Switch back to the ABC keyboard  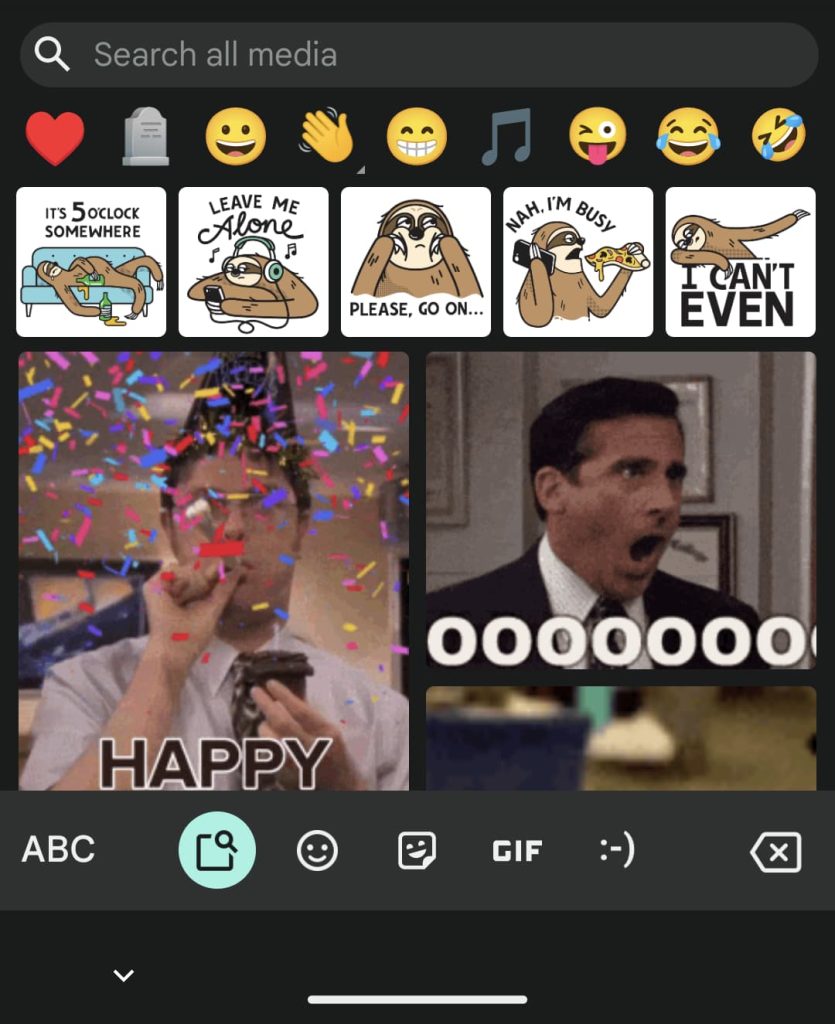pos(59,850)
